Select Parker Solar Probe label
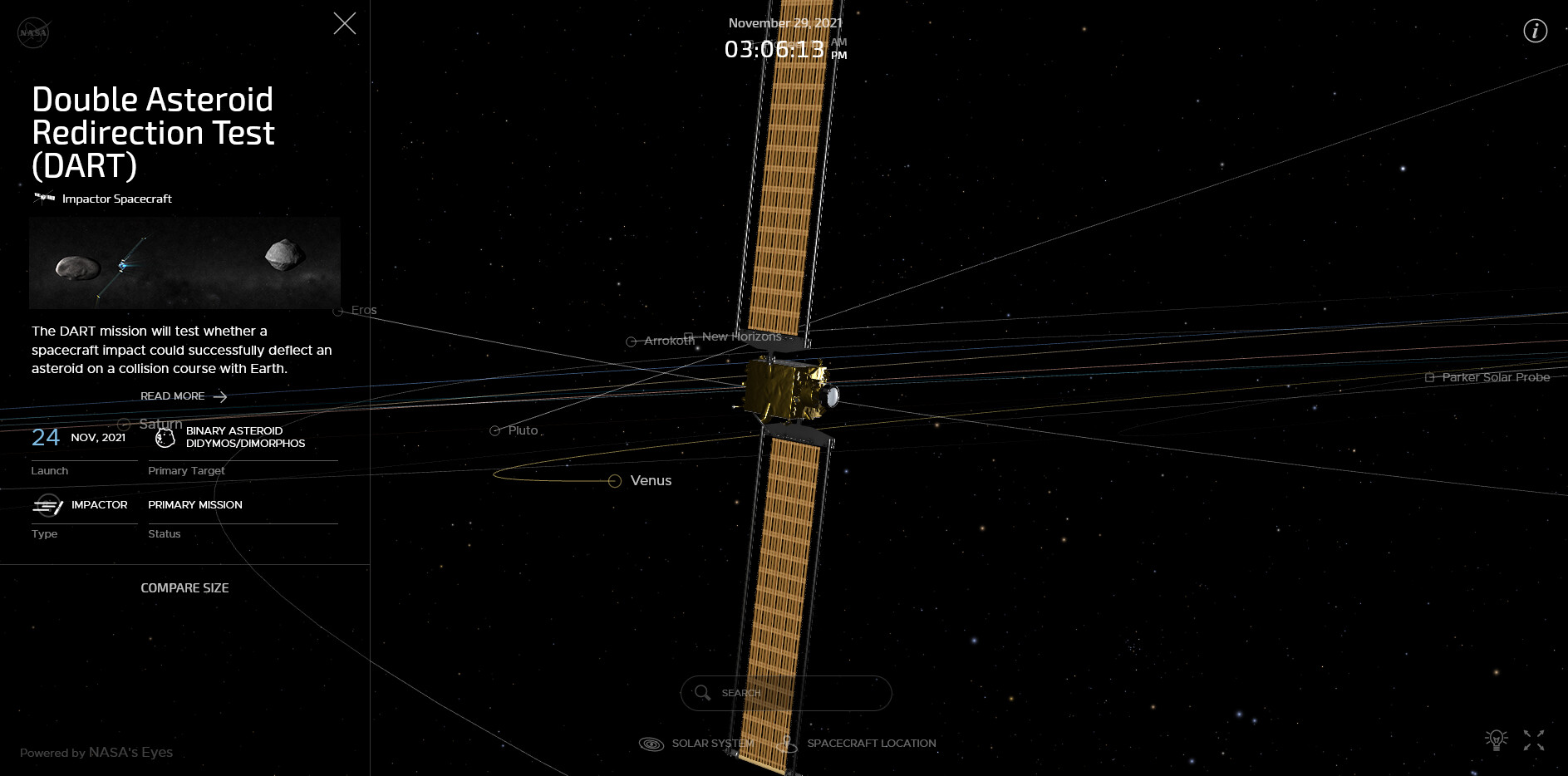Screen dimensions: 1568x776 point(1495,377)
